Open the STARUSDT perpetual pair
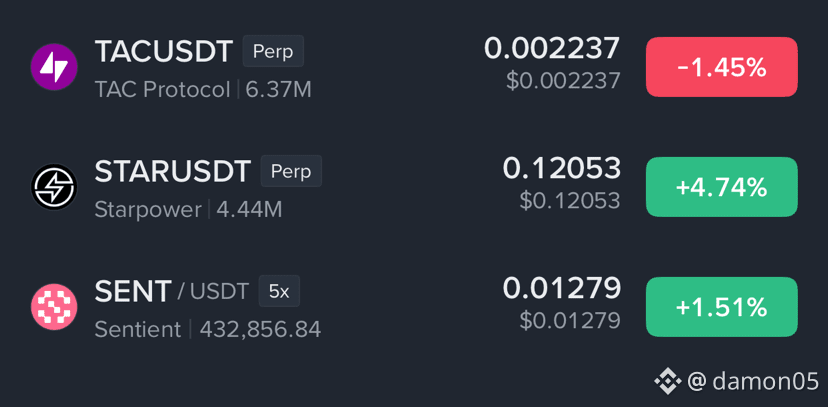 coord(414,187)
